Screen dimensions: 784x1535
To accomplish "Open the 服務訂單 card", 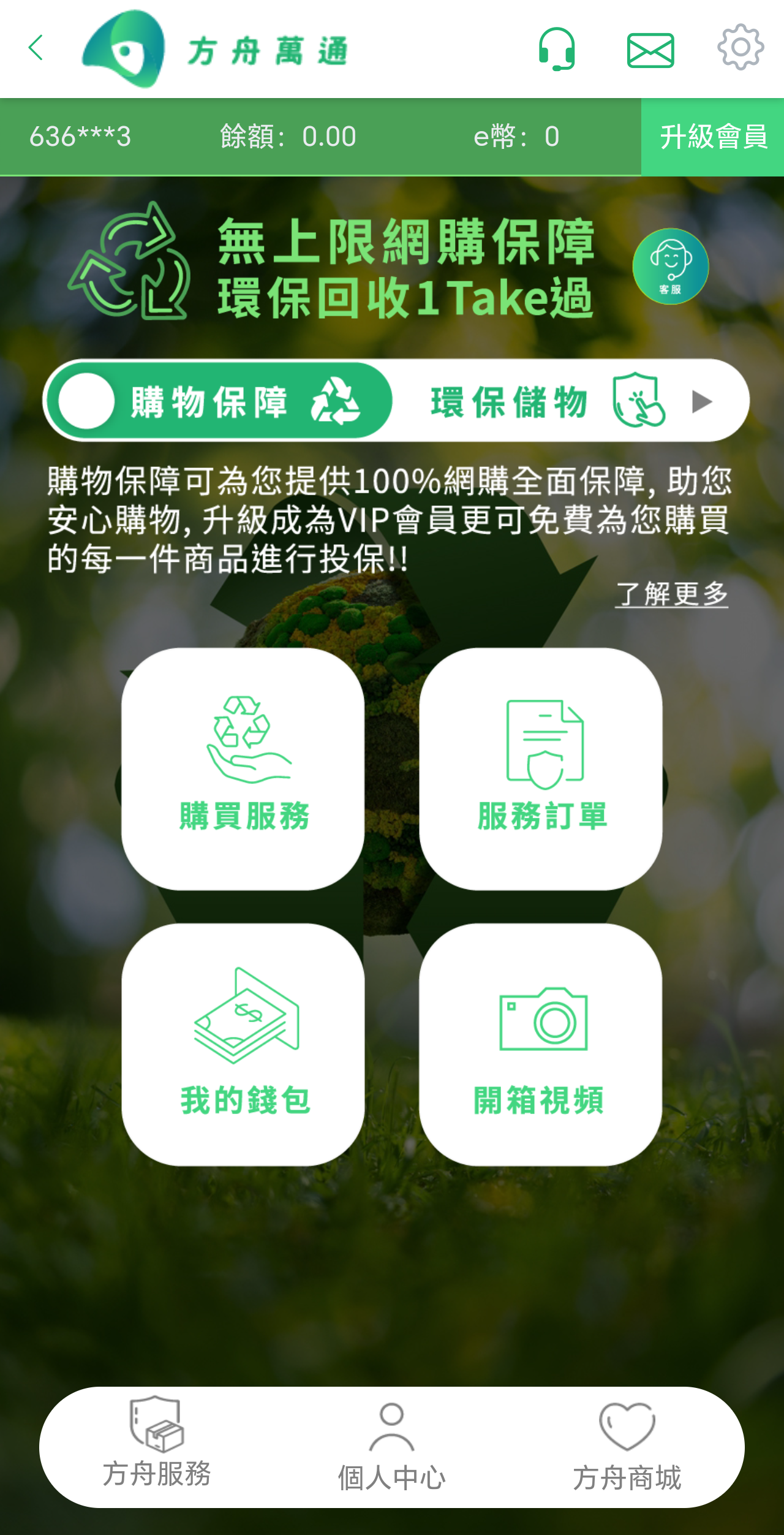I will (541, 768).
